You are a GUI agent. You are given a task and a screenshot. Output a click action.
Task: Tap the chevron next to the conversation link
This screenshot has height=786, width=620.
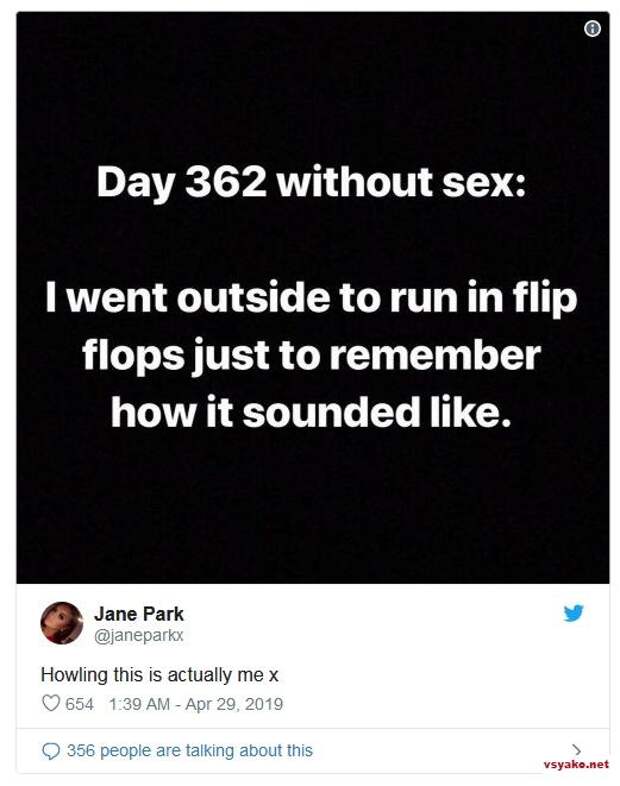coord(576,749)
